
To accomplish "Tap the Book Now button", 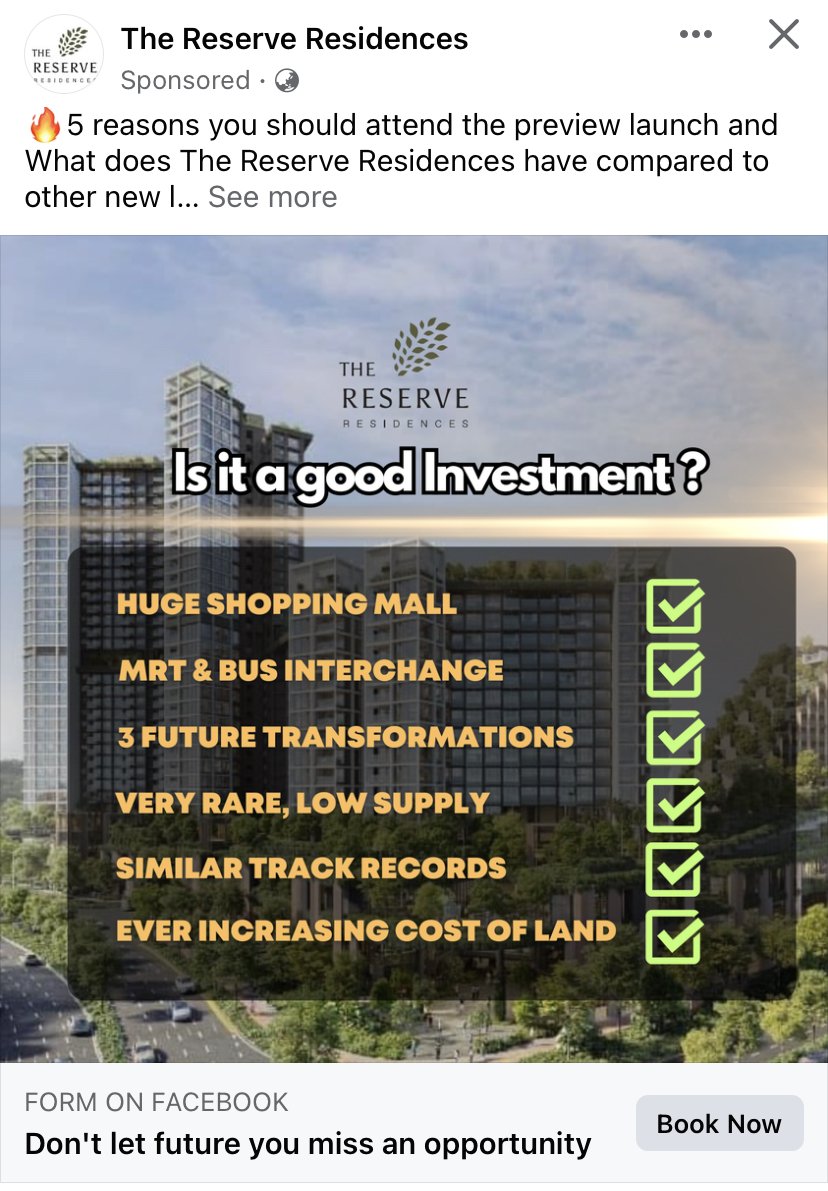I will click(718, 1123).
